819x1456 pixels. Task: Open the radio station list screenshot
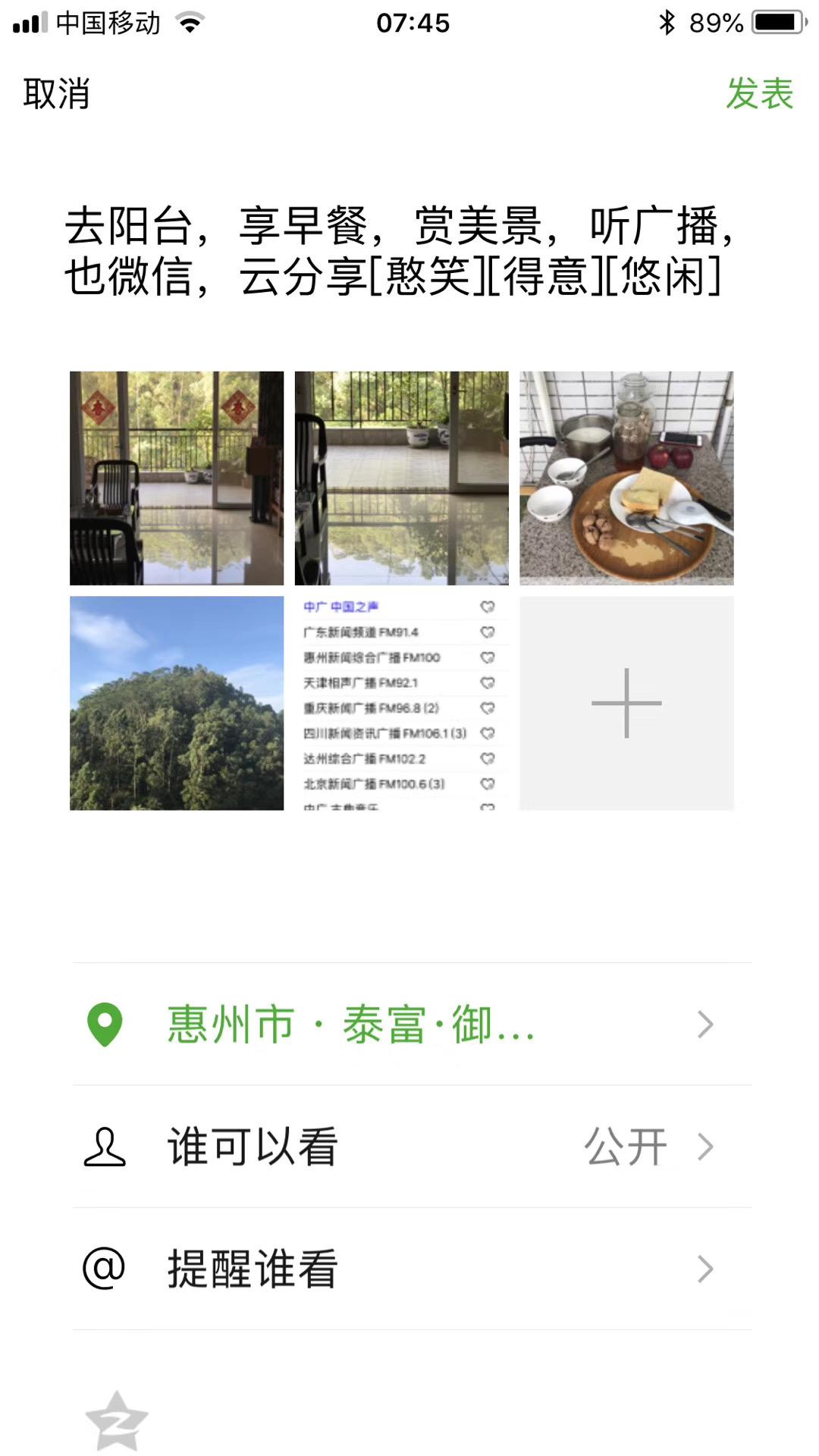[x=401, y=703]
